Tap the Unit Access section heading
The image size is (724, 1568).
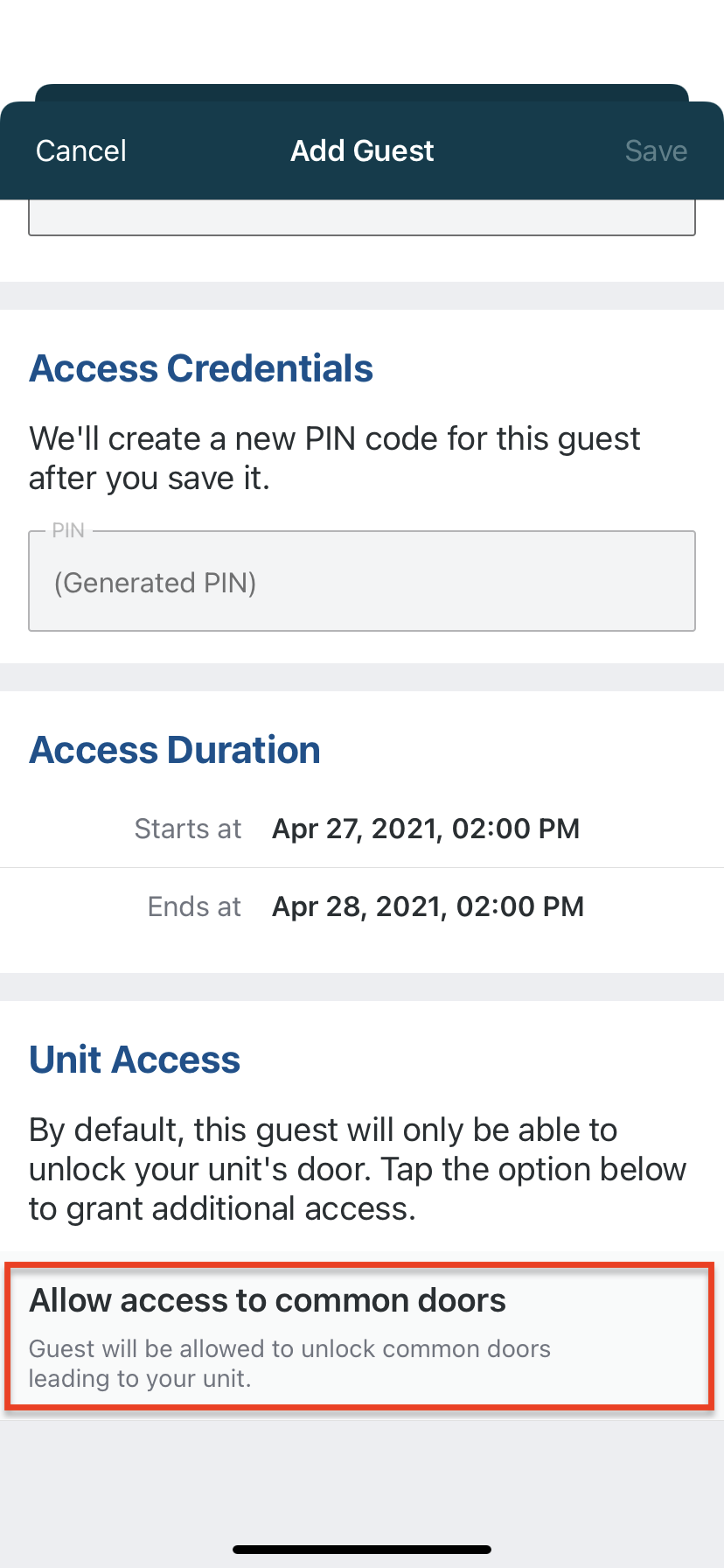135,1059
